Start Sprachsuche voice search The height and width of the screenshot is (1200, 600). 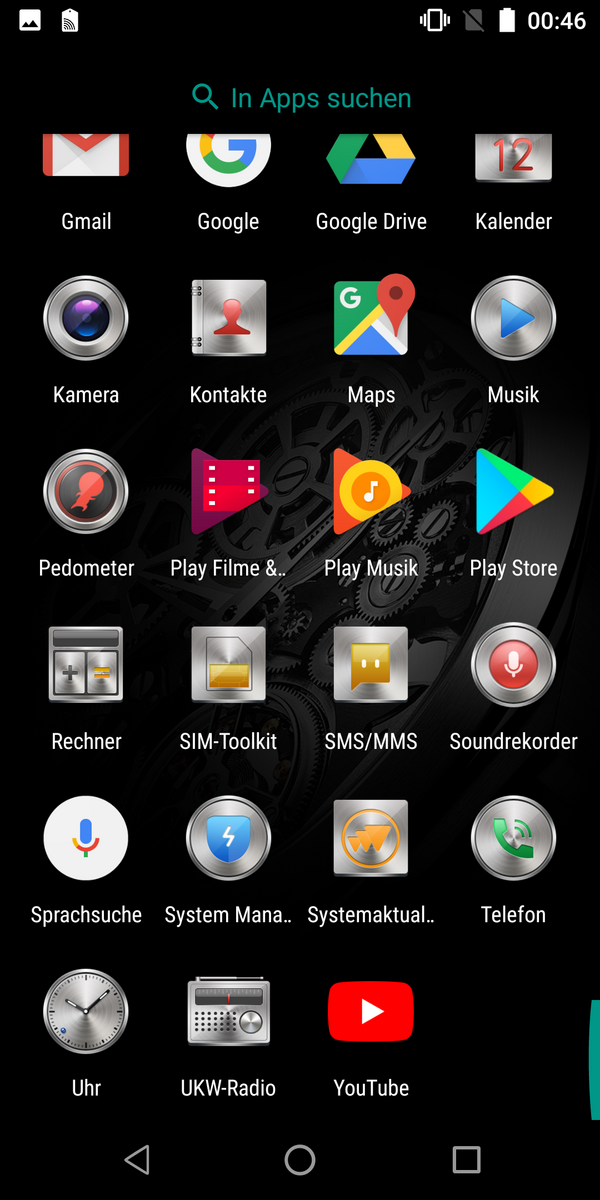tap(86, 838)
